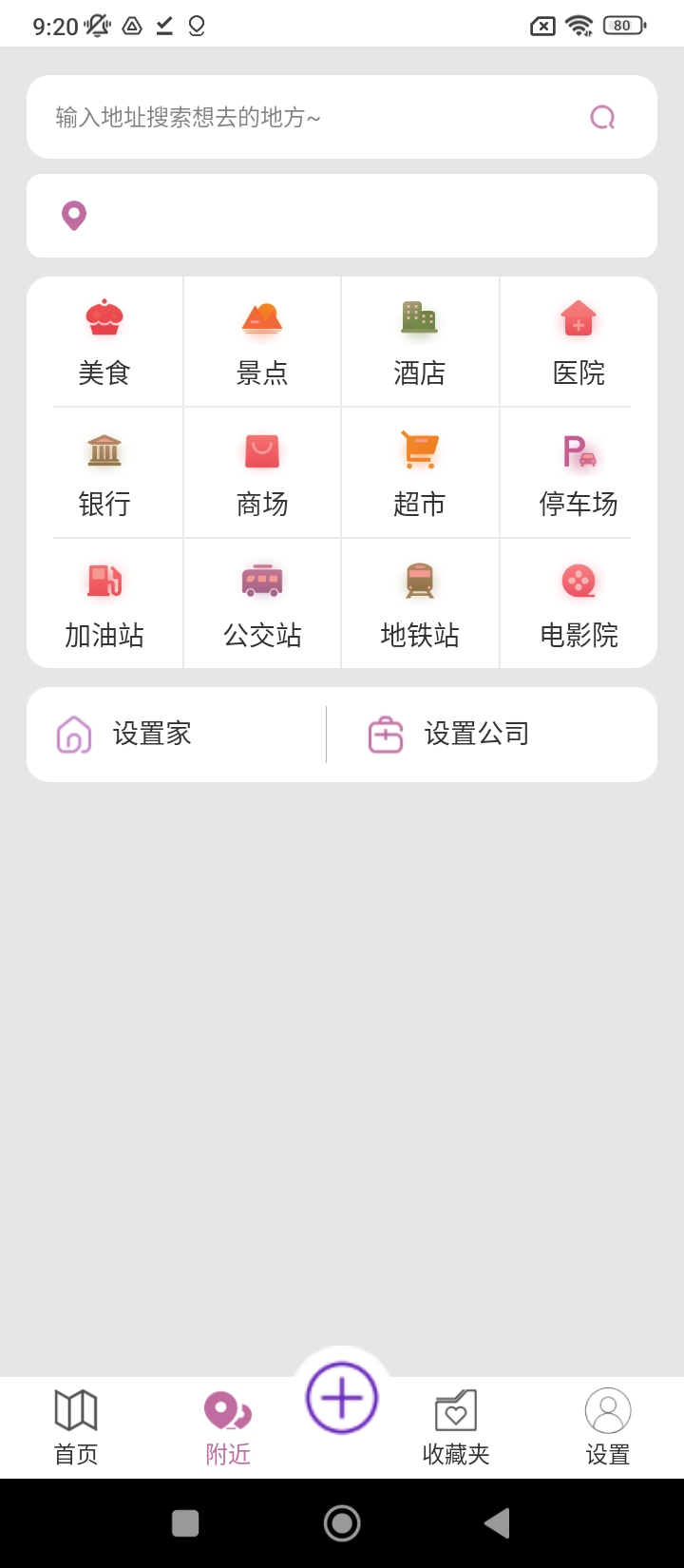The width and height of the screenshot is (684, 1568).
Task: Open the 医院 hospital category
Action: pos(579,342)
